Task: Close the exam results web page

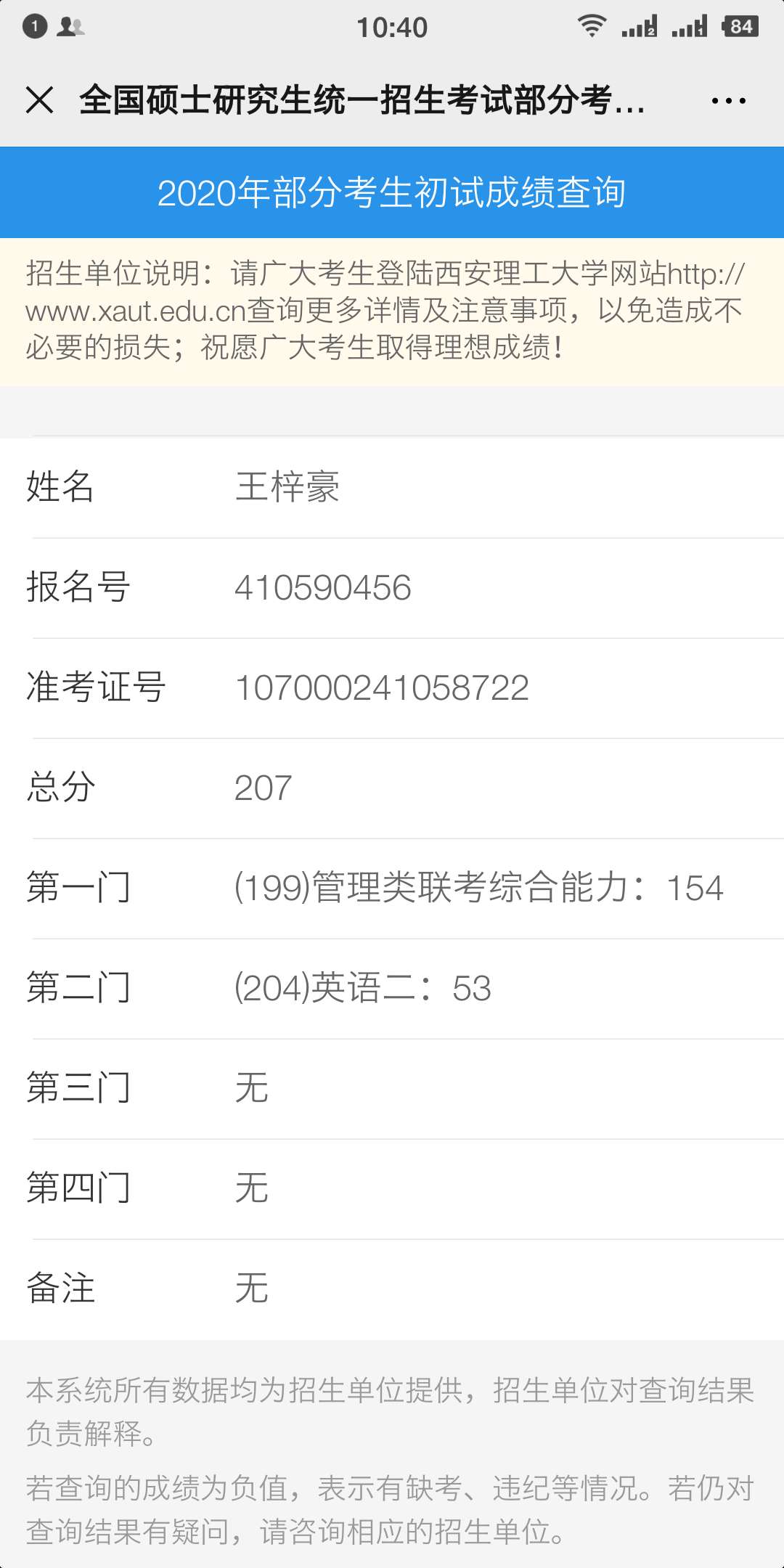Action: [x=40, y=100]
